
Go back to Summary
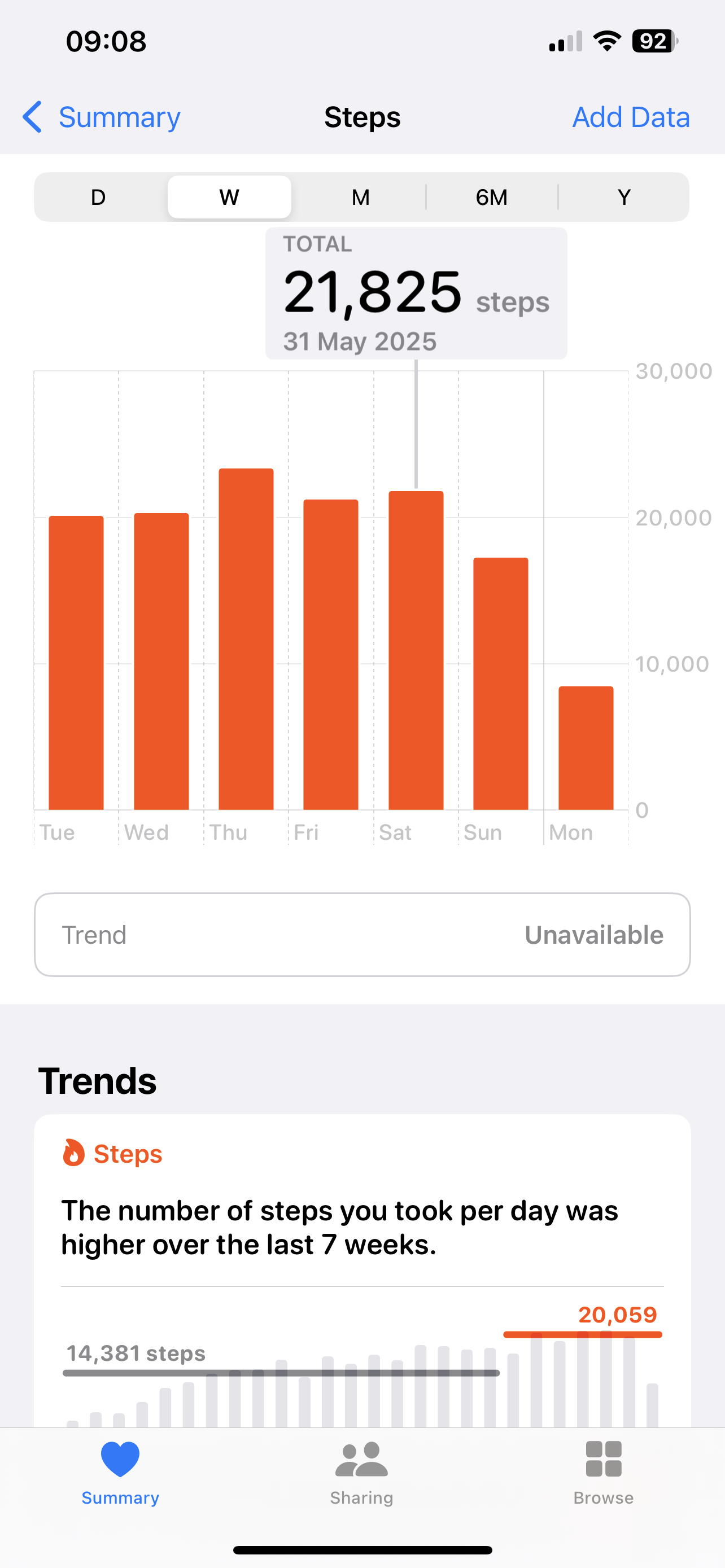pos(101,117)
